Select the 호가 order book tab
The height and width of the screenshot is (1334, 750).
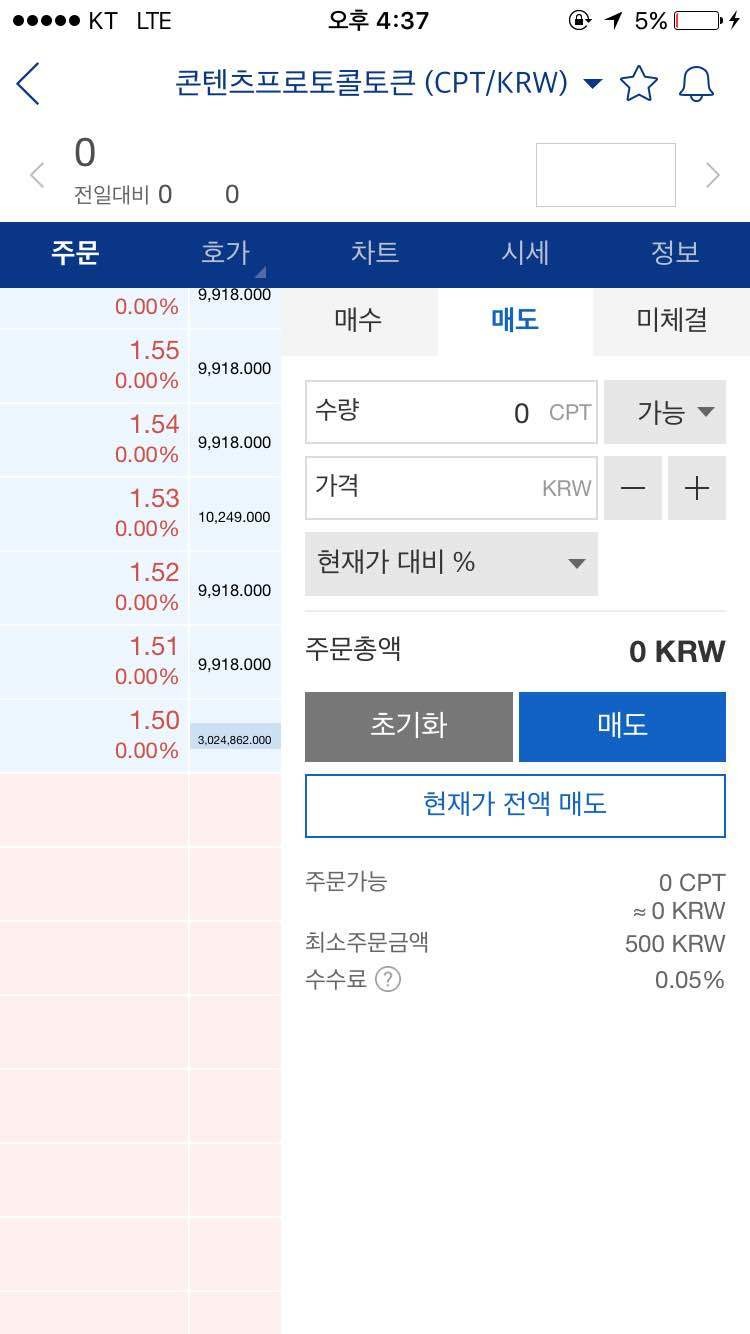click(x=225, y=254)
